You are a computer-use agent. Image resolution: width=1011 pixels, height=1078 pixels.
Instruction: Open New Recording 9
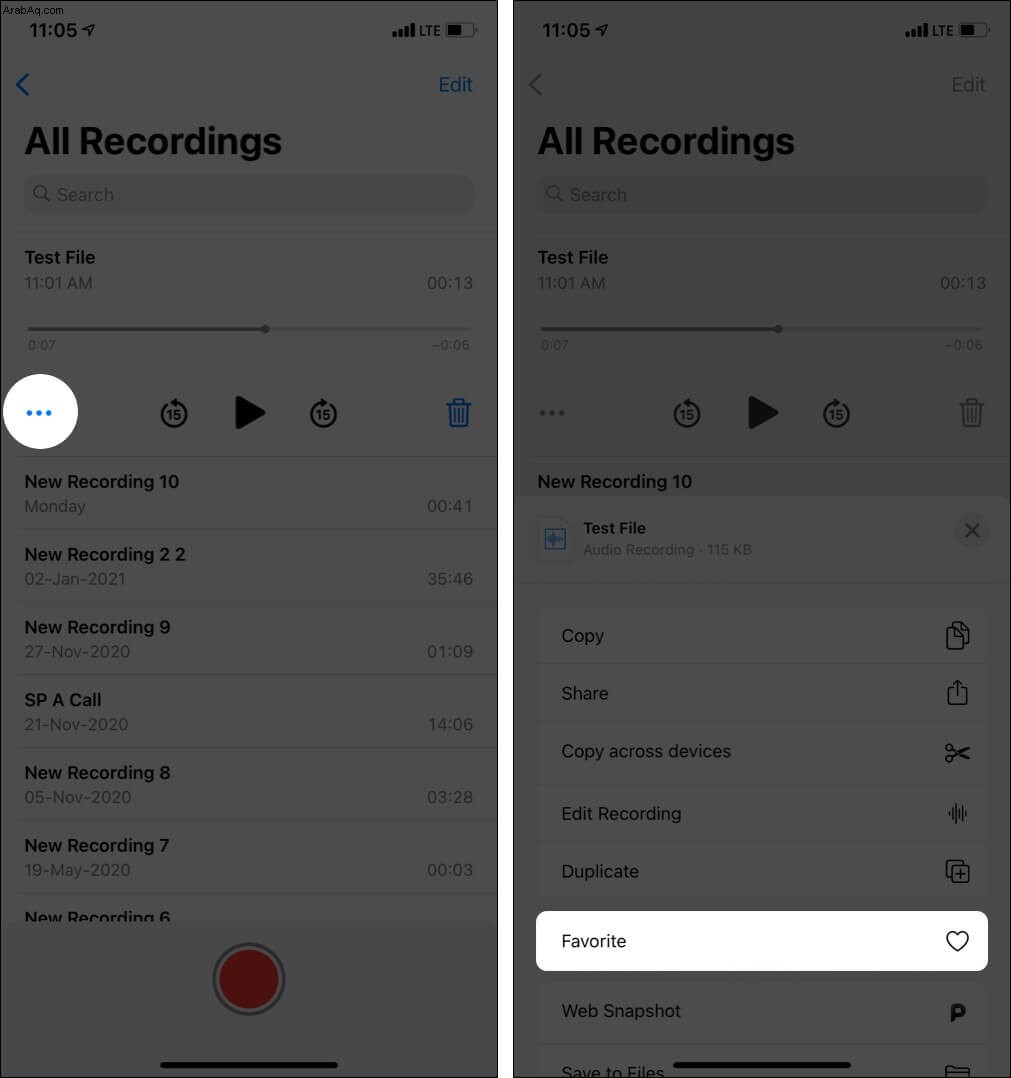tap(248, 639)
